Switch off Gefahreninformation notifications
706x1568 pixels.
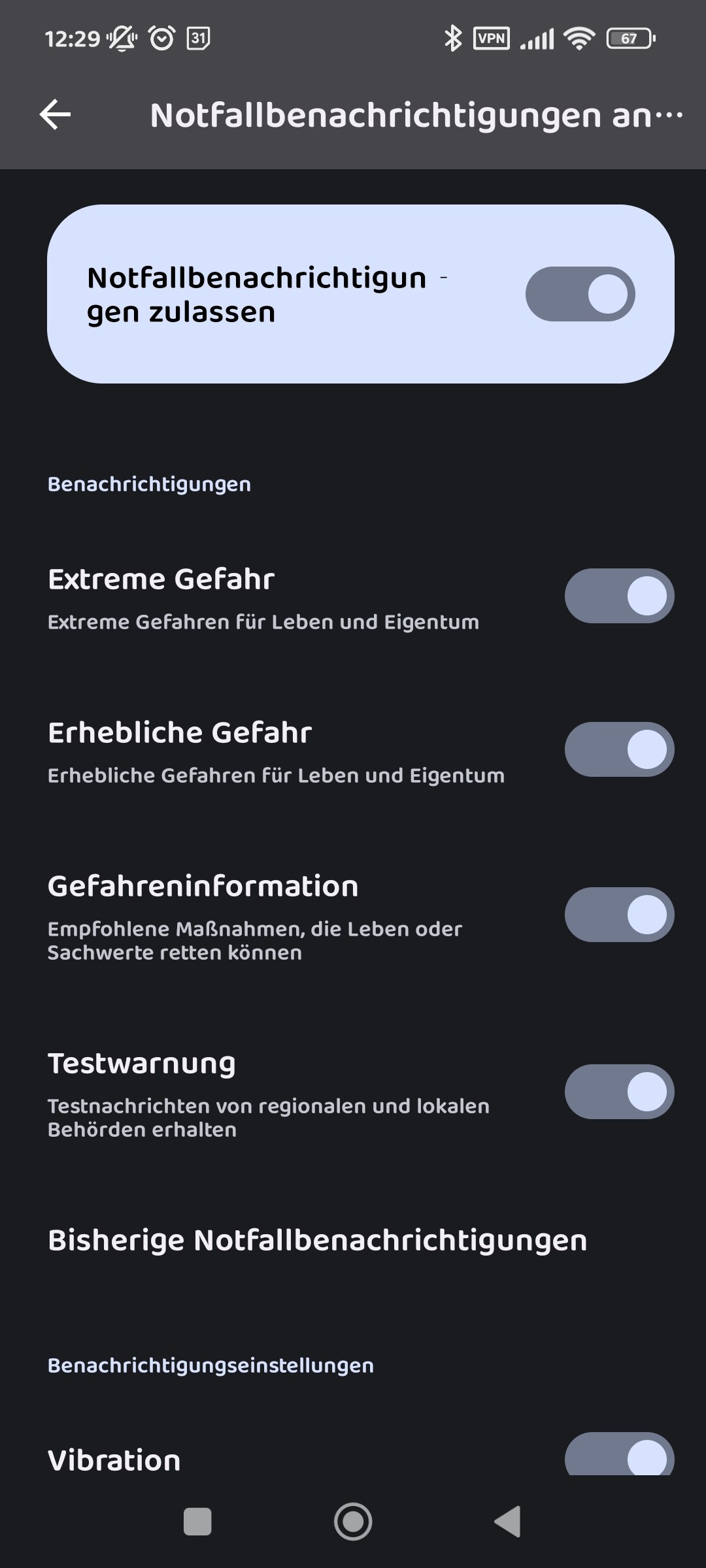point(619,915)
